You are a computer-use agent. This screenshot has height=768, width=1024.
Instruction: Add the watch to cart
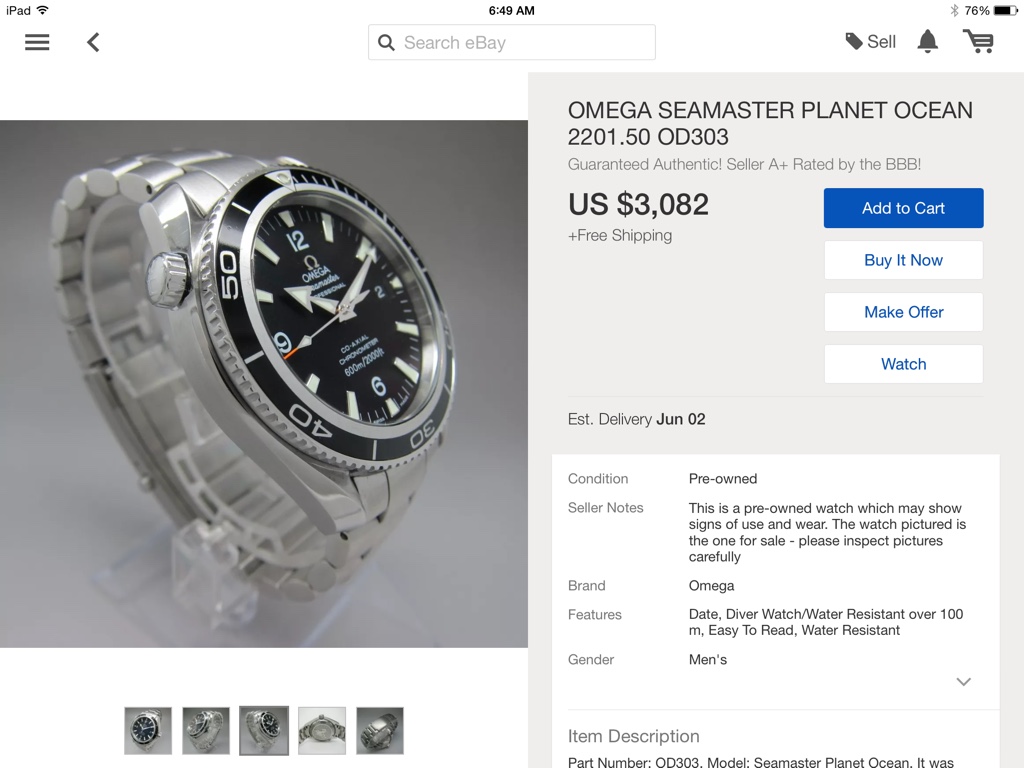click(903, 208)
